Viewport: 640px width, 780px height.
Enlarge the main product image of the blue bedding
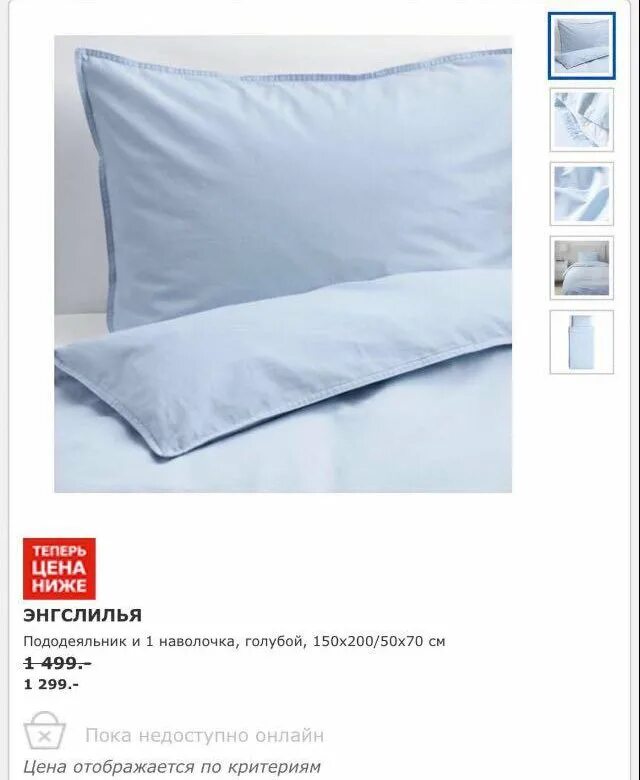point(283,264)
